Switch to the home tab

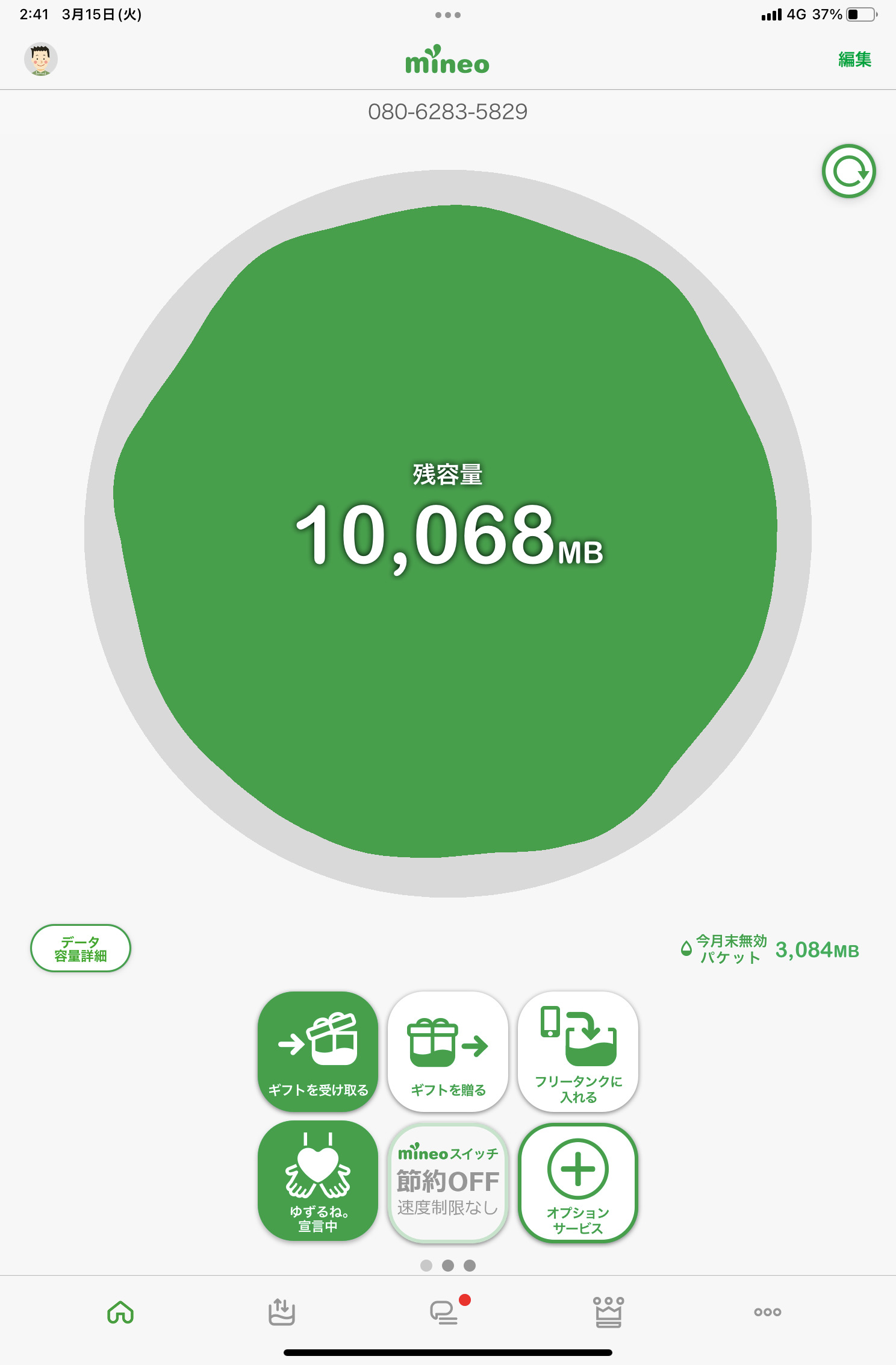tap(120, 1312)
